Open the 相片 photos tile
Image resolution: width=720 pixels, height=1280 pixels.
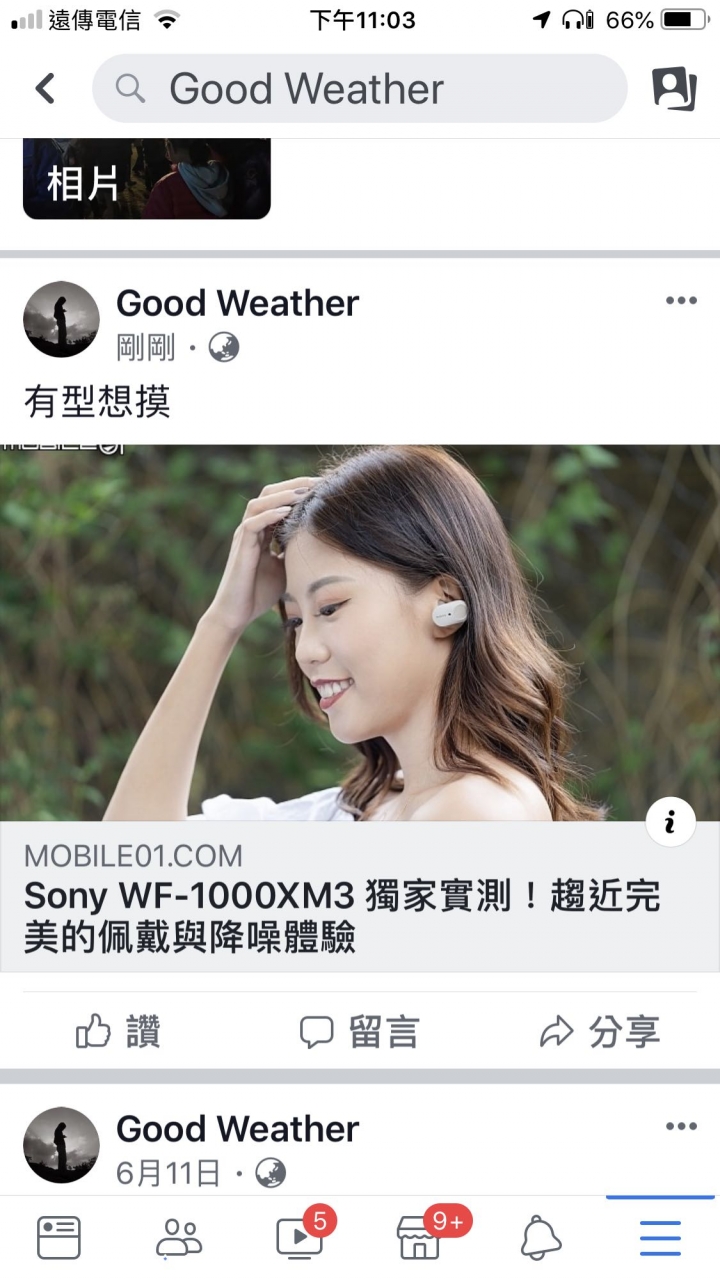(x=146, y=180)
